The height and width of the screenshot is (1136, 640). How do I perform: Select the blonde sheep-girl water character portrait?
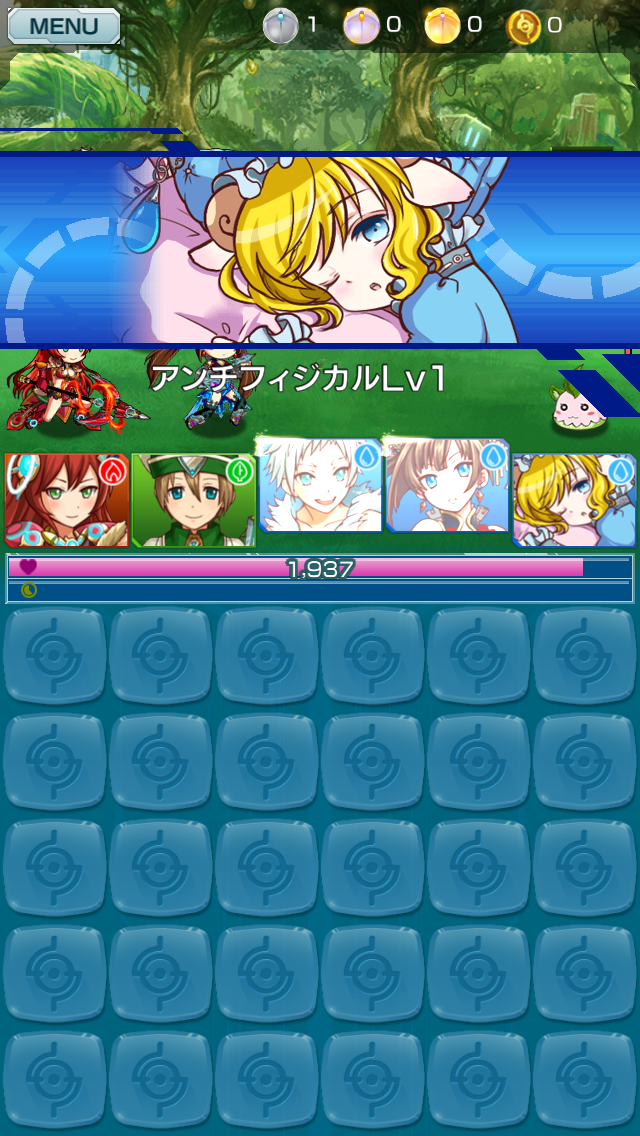[575, 499]
